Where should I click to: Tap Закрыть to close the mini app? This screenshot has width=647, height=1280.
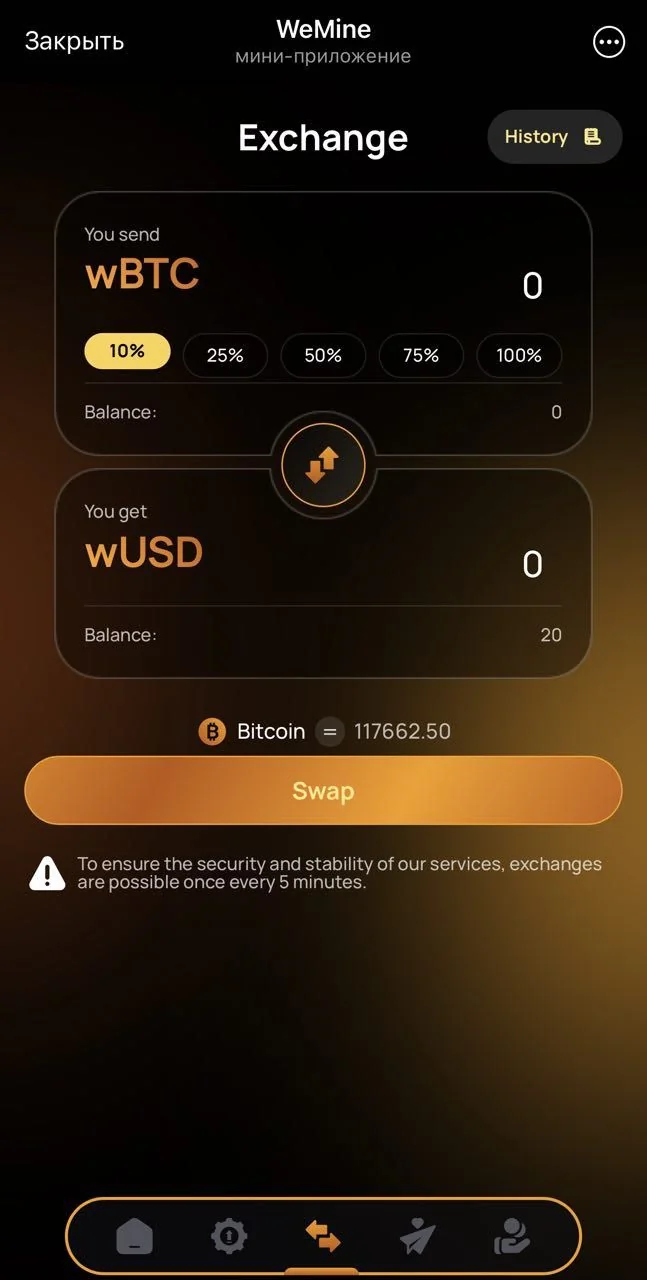point(74,41)
